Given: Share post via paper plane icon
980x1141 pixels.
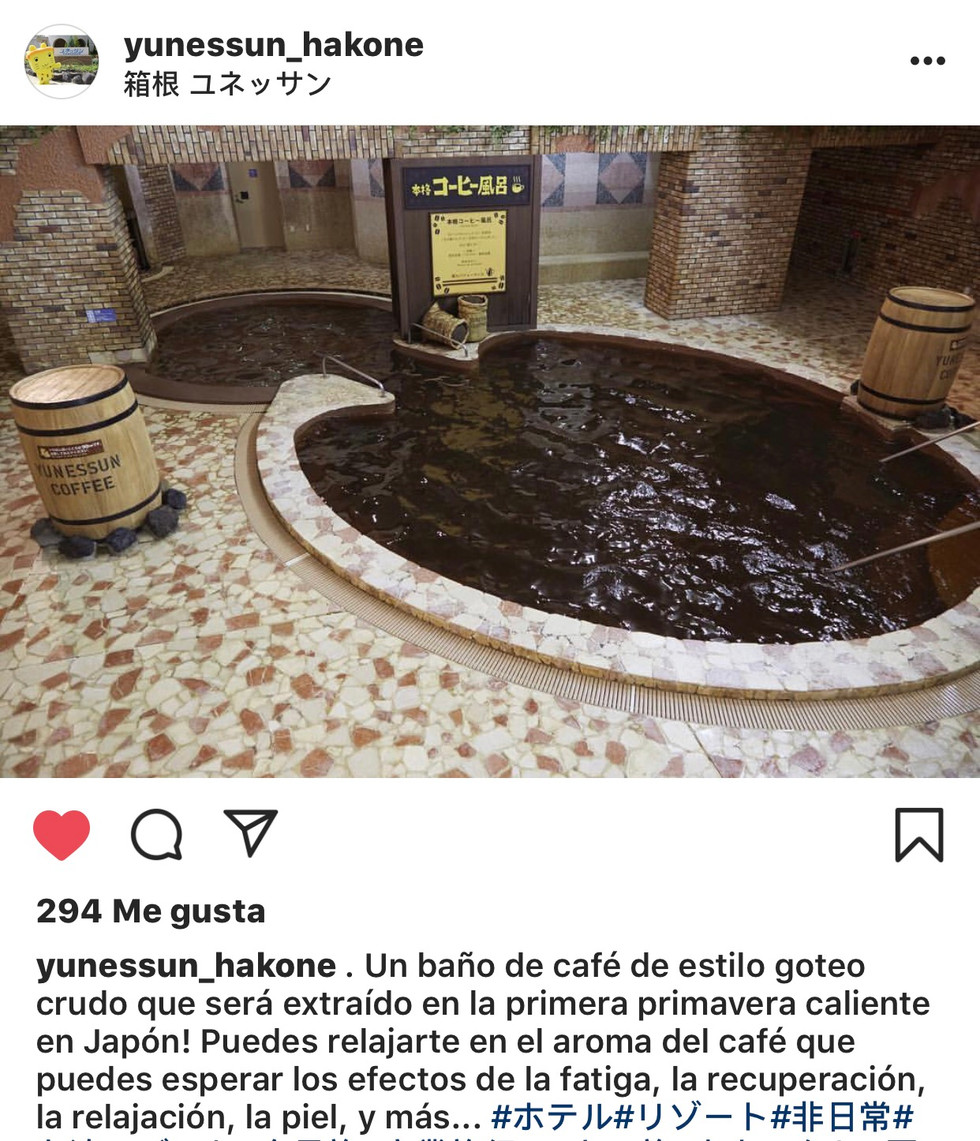Looking at the screenshot, I should (x=250, y=833).
